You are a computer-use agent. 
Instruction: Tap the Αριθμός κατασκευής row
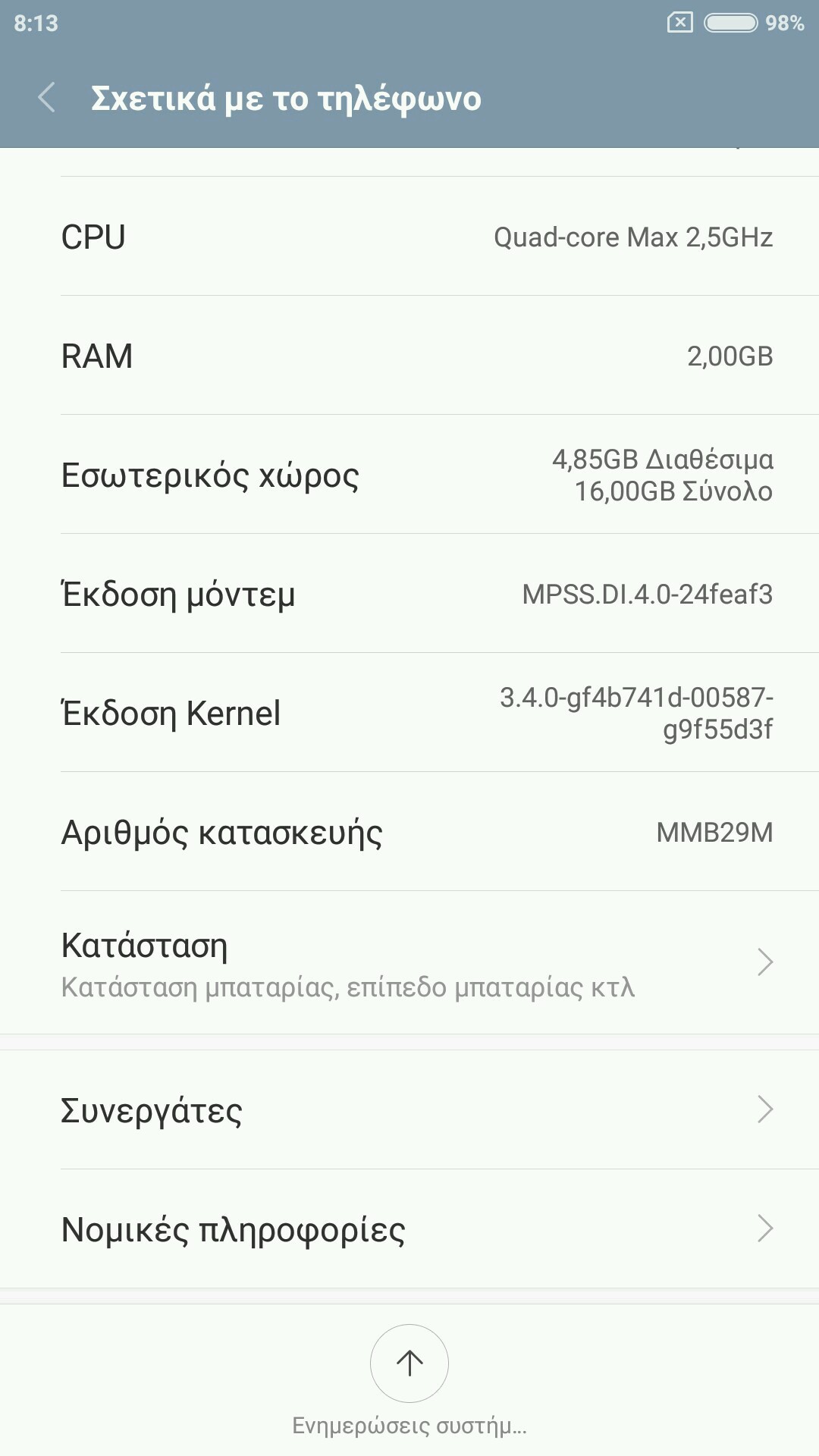coord(409,832)
